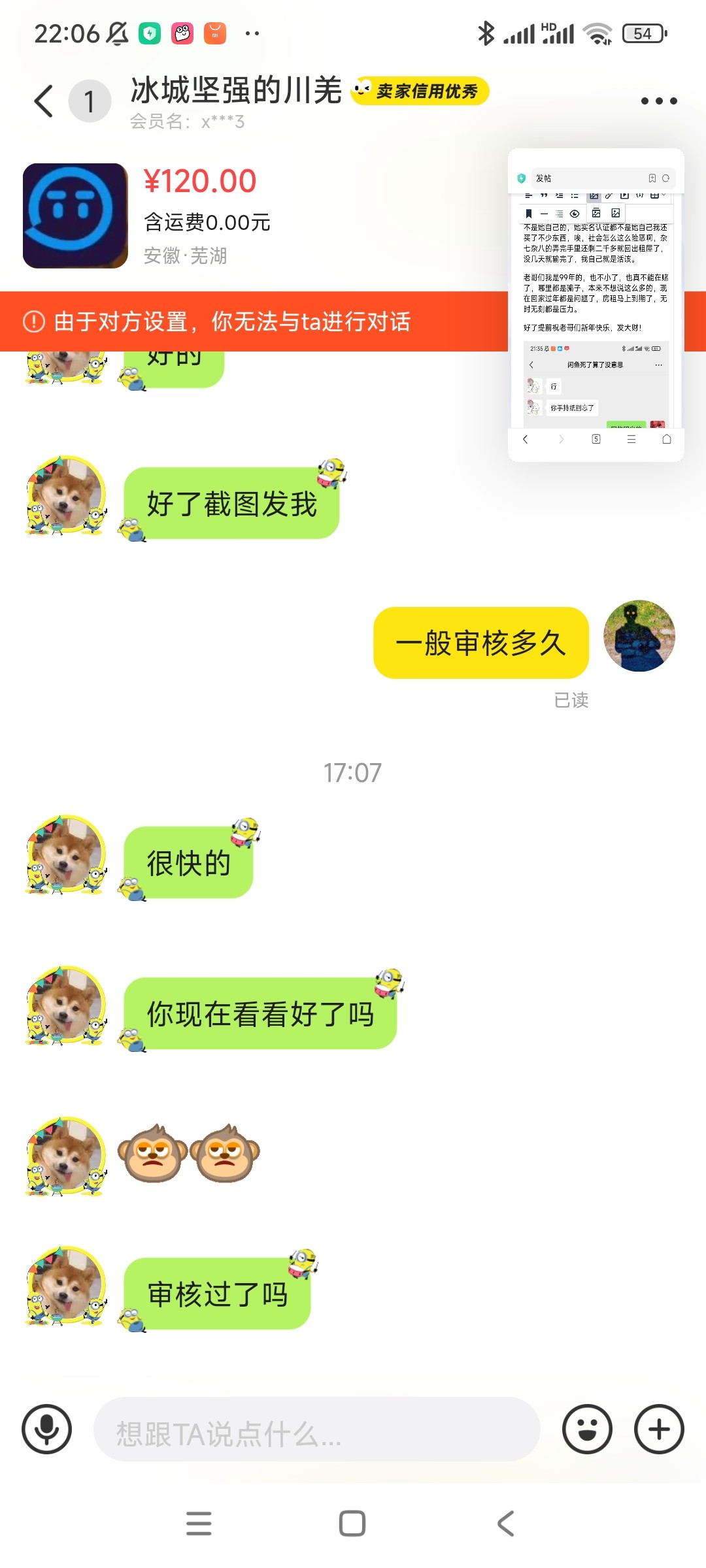Open the 卖家信用优秀 credit badge
The width and height of the screenshot is (706, 1568).
pyautogui.click(x=420, y=91)
